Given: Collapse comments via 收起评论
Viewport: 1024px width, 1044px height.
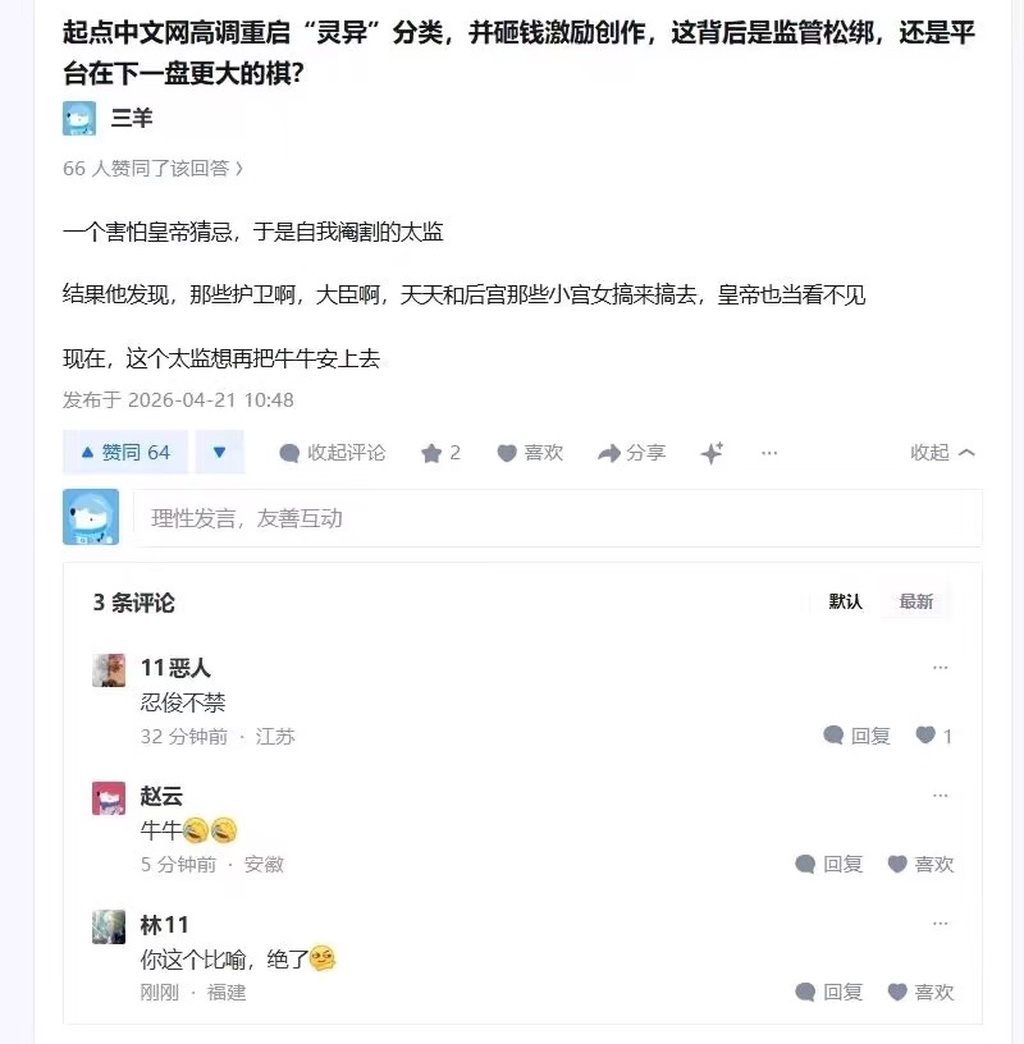Looking at the screenshot, I should point(332,453).
